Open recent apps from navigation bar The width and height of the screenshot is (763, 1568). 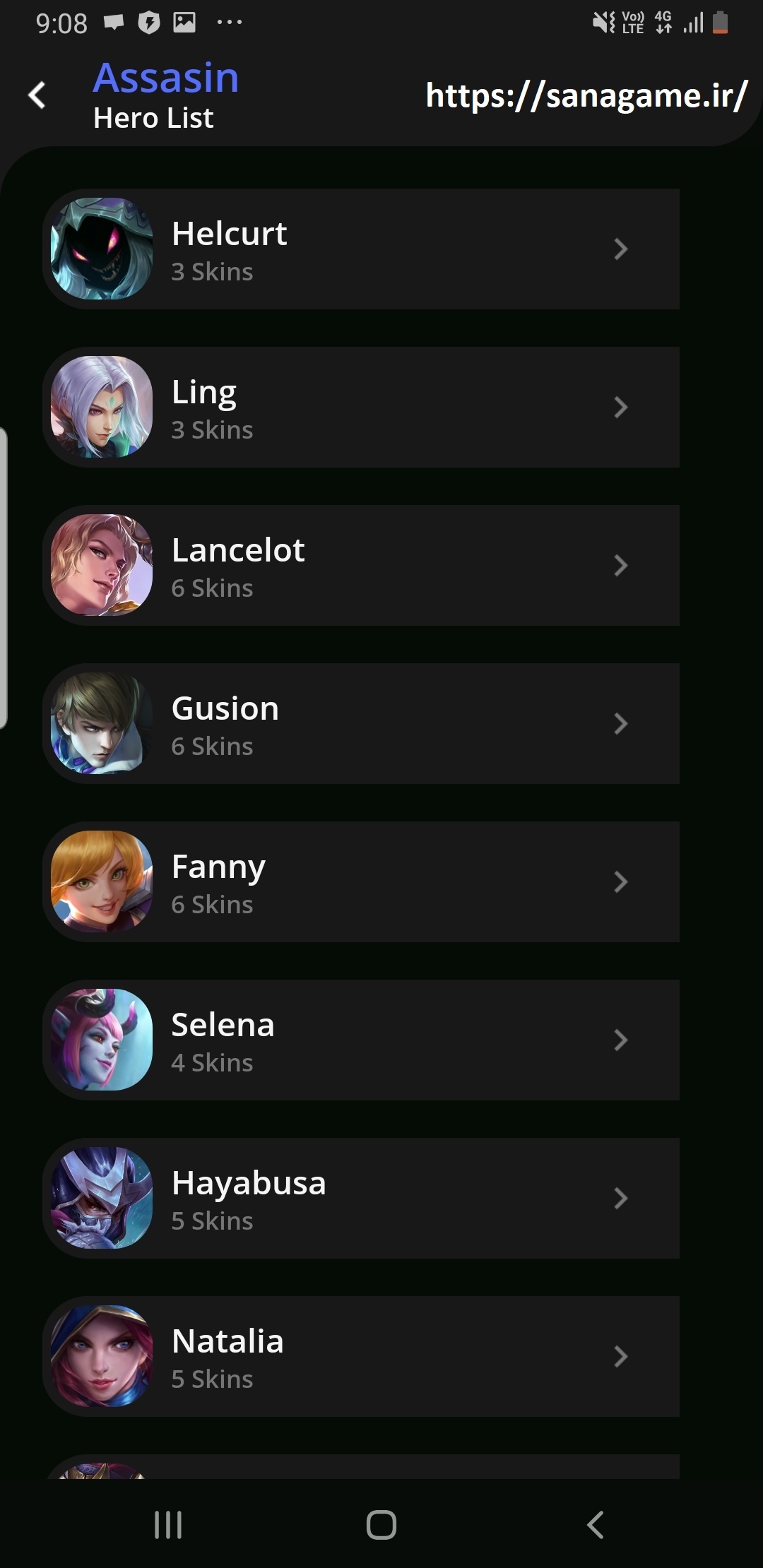point(168,1525)
